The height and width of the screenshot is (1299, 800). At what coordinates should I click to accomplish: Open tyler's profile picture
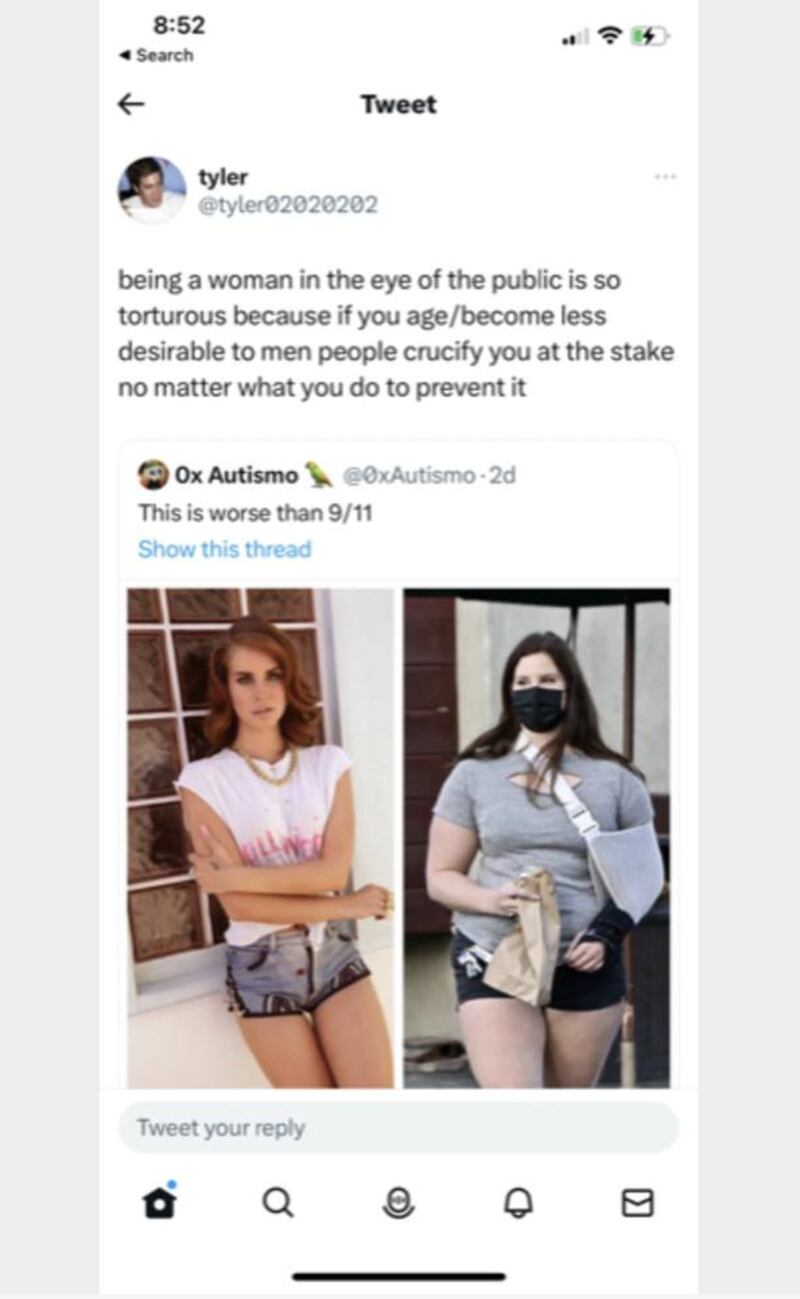152,190
